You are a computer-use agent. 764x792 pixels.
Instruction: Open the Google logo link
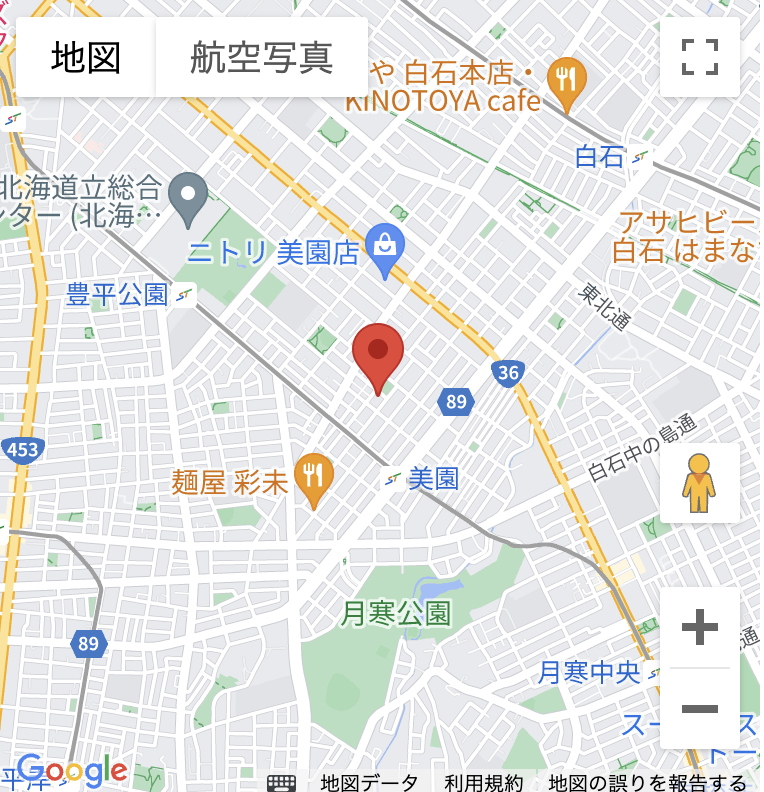[72, 770]
